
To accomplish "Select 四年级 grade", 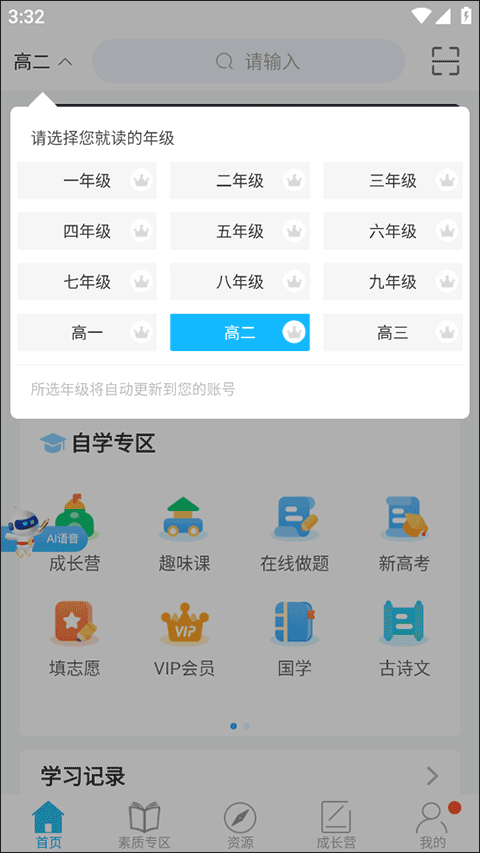I will click(x=87, y=231).
